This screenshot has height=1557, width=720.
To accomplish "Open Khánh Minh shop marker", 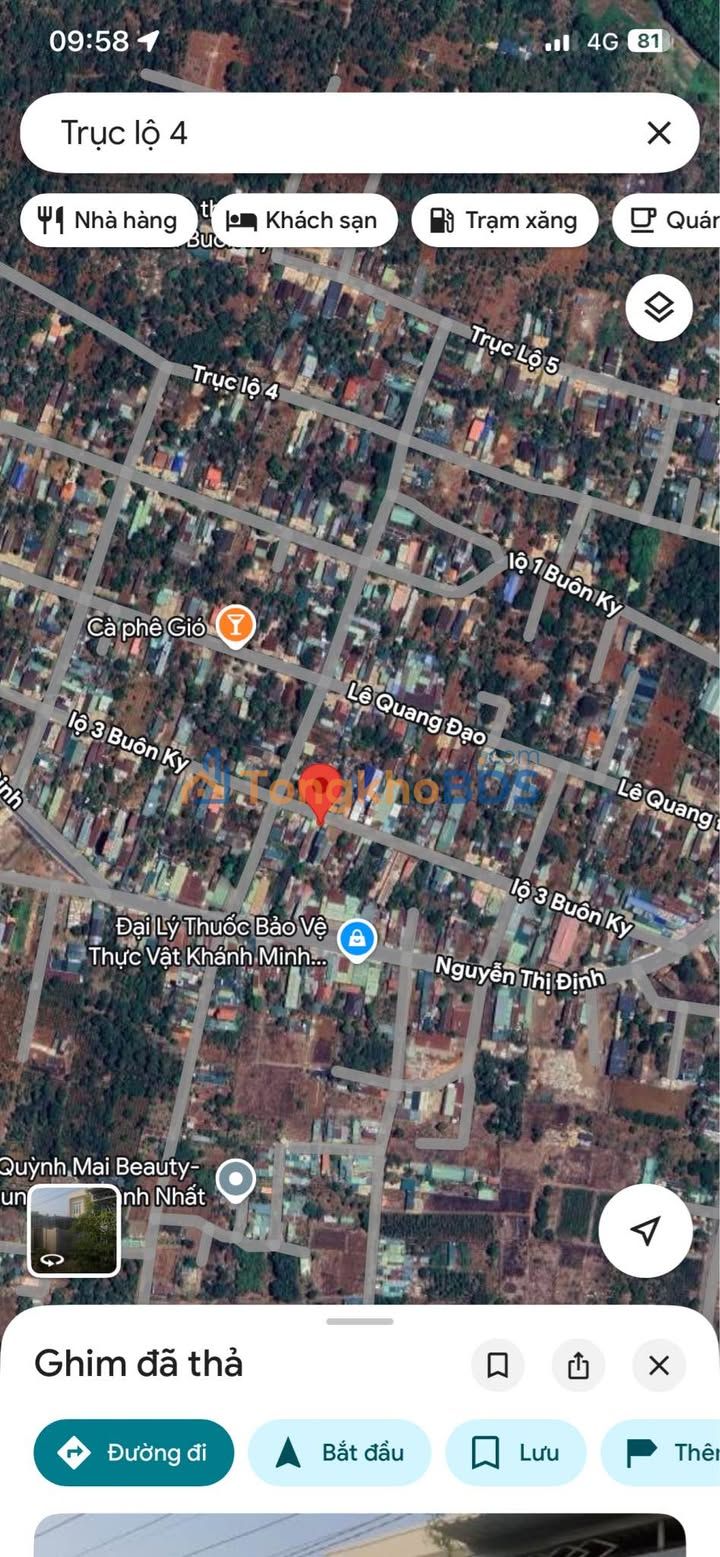I will [357, 940].
